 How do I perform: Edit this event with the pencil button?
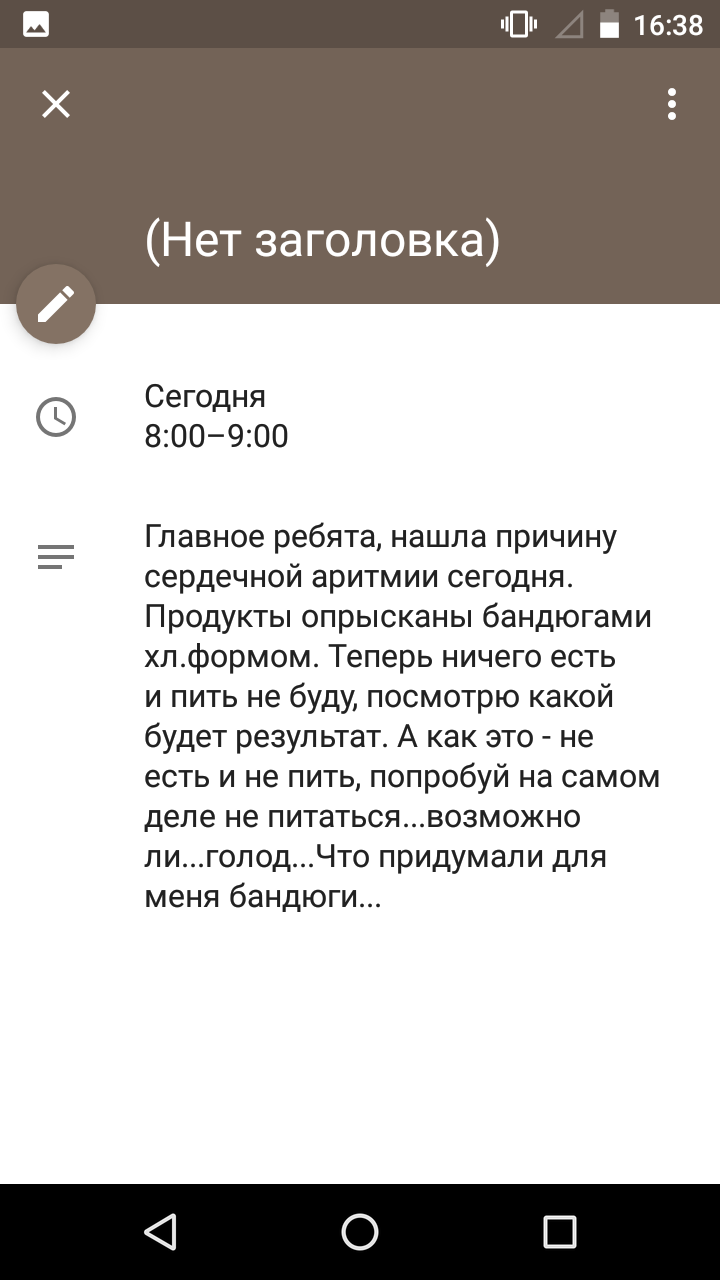[x=56, y=304]
